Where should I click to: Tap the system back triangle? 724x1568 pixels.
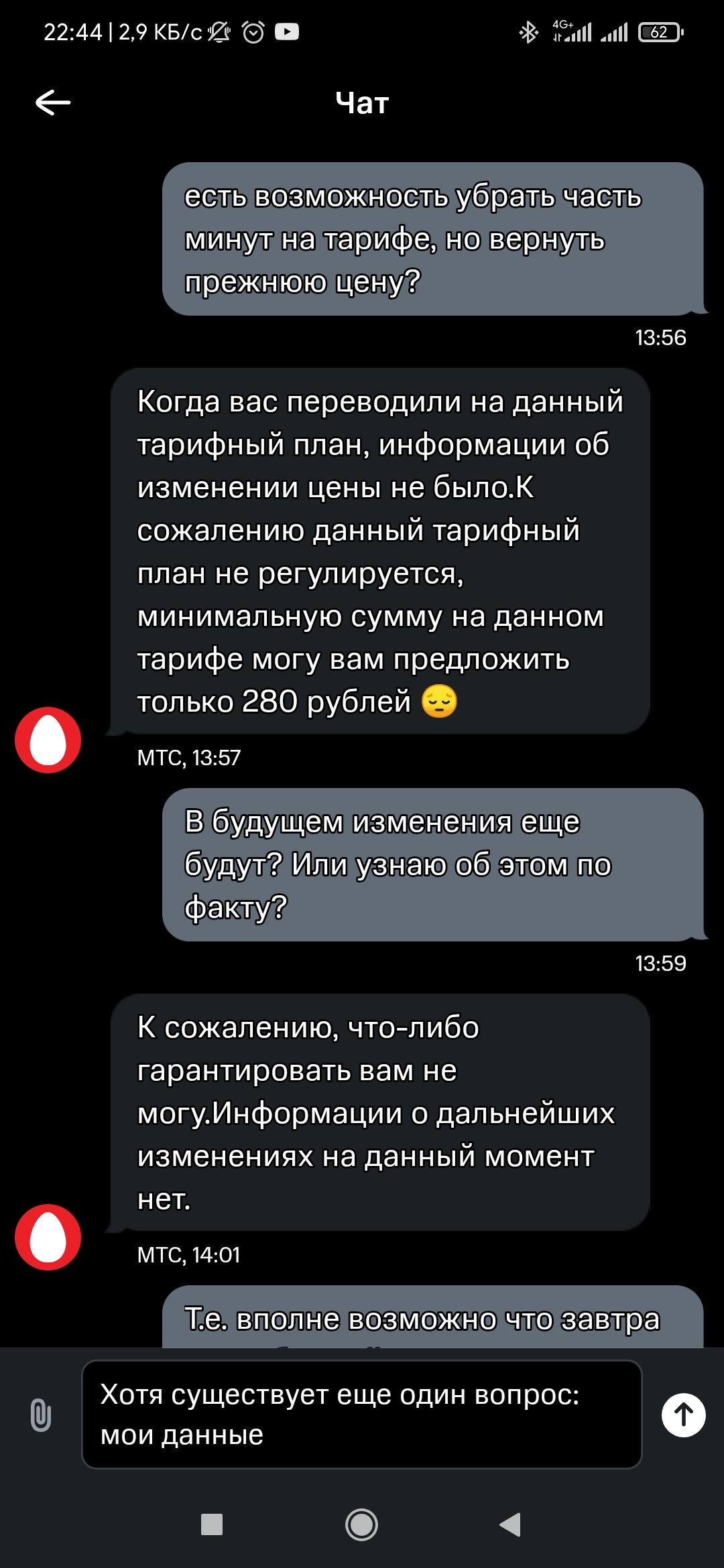pyautogui.click(x=510, y=1524)
